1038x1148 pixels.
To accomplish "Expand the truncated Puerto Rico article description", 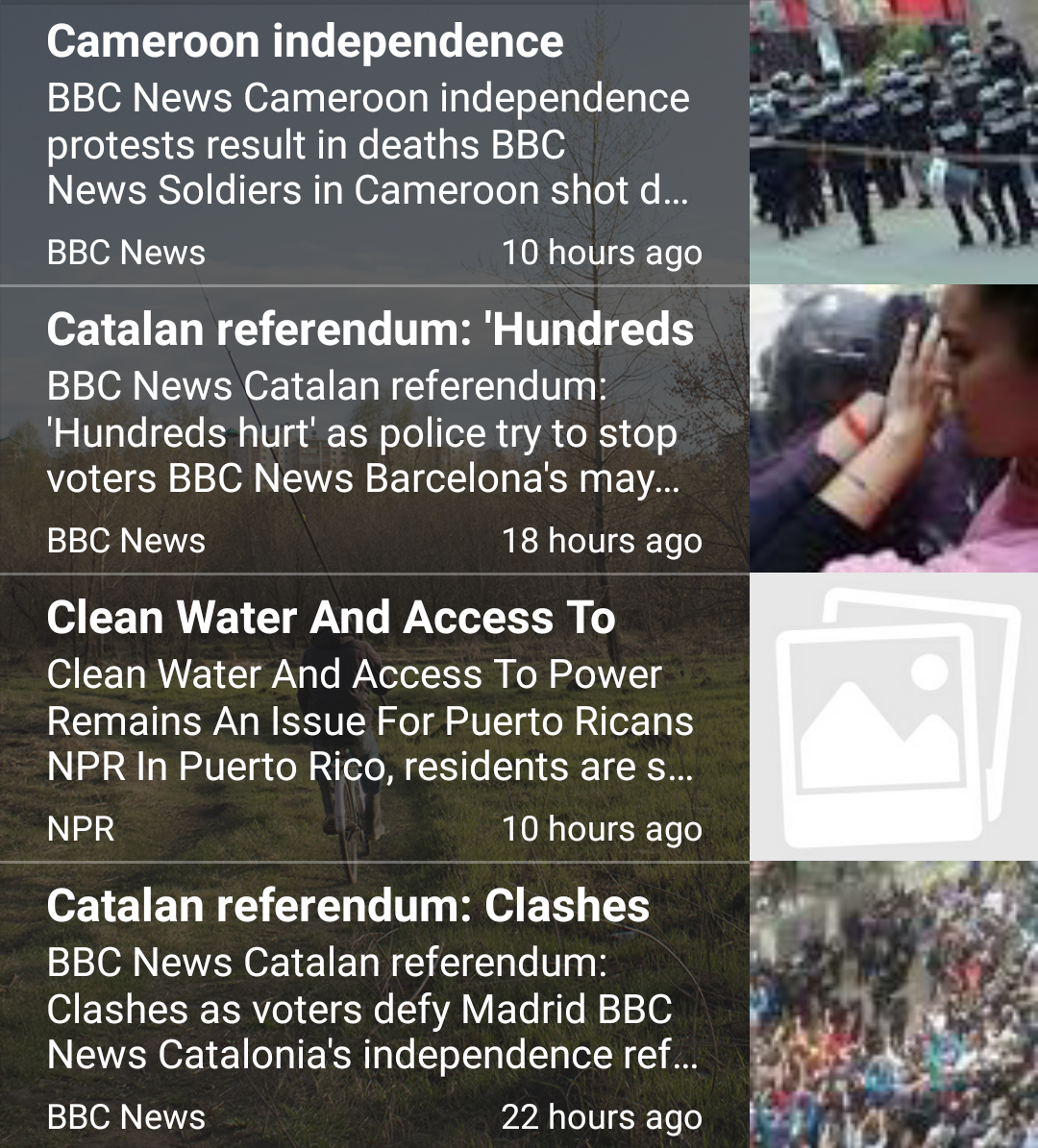I will (x=371, y=719).
